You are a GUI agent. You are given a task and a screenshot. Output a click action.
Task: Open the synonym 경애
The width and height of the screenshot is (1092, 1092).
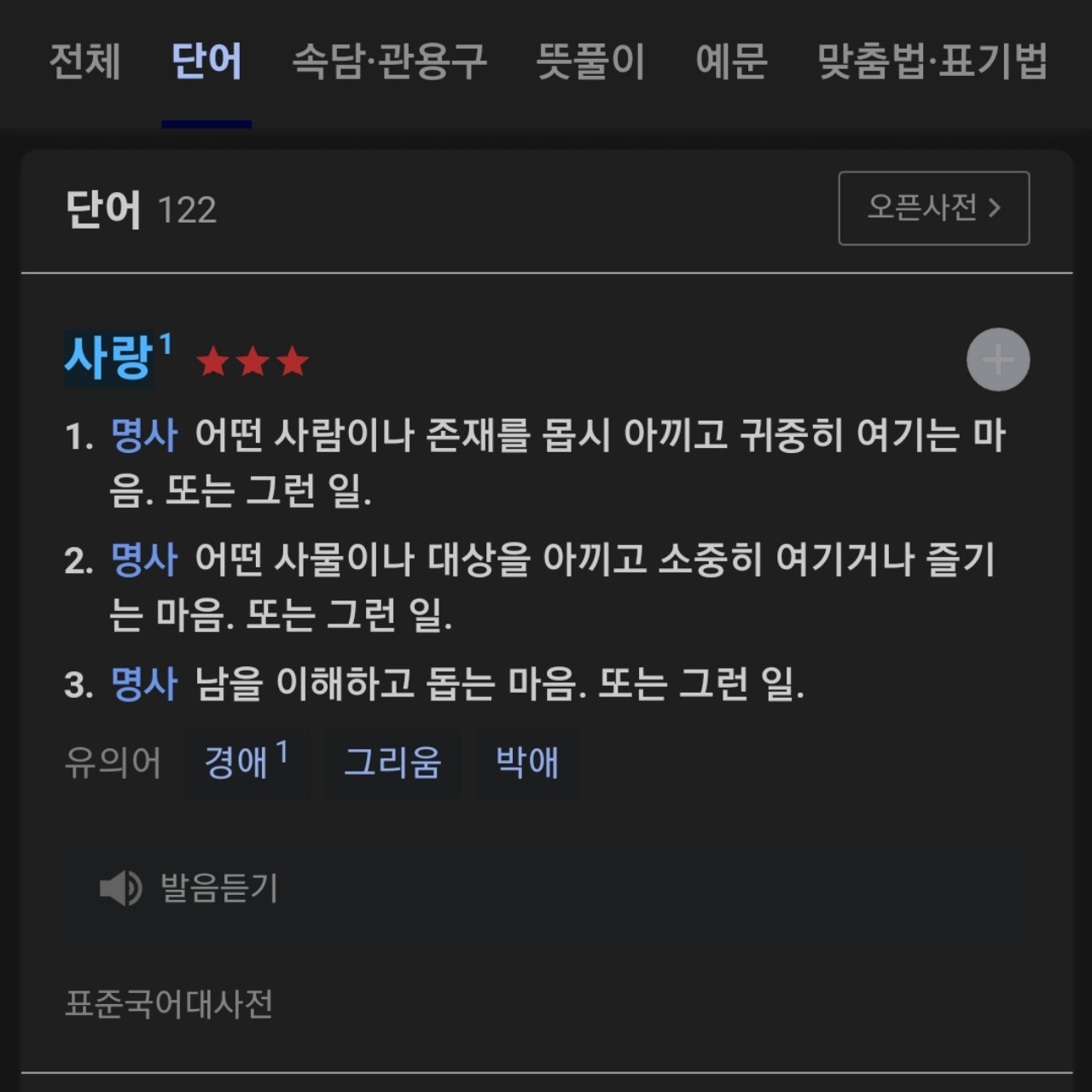(x=246, y=762)
